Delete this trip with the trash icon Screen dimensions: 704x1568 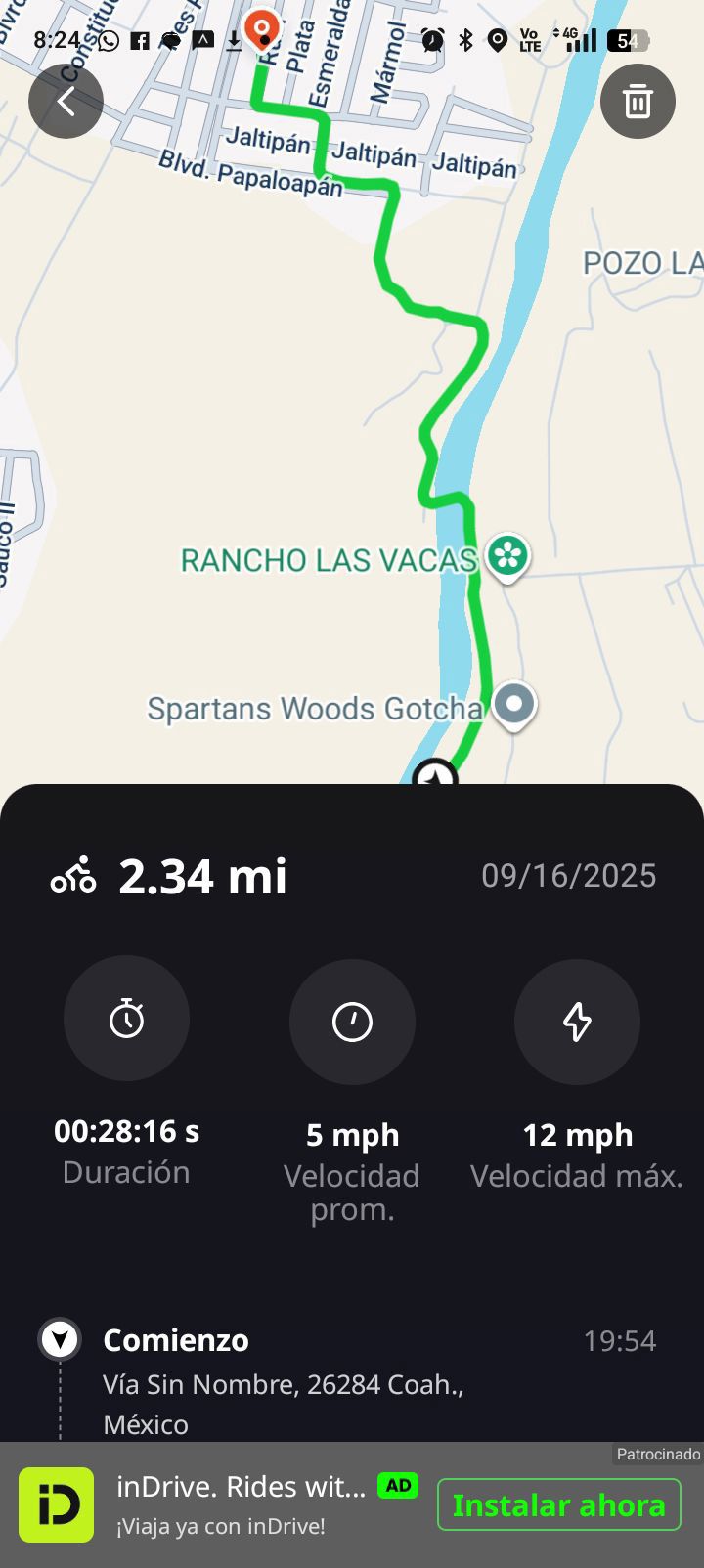[638, 101]
